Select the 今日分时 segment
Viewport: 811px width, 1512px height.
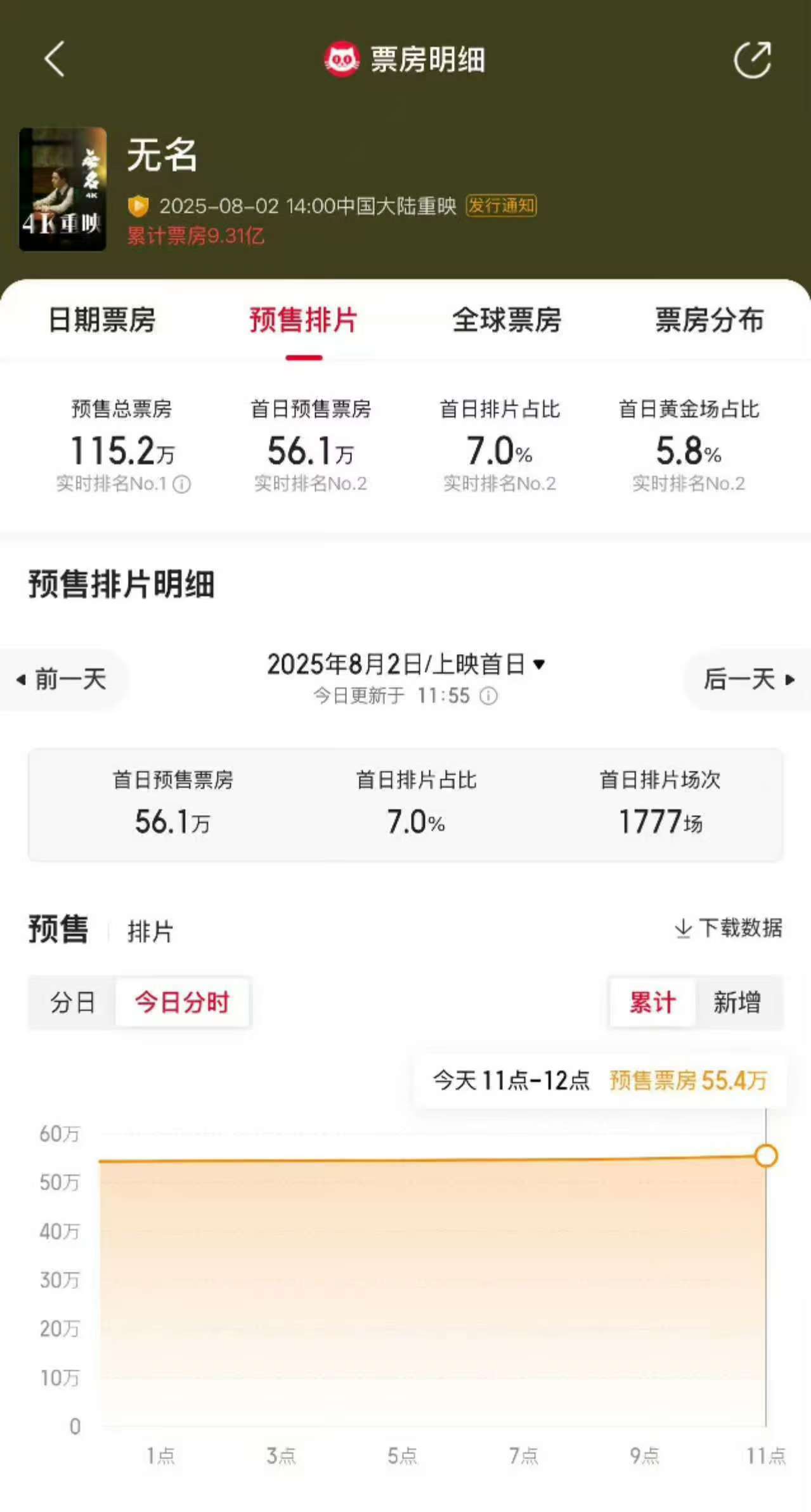[182, 1003]
